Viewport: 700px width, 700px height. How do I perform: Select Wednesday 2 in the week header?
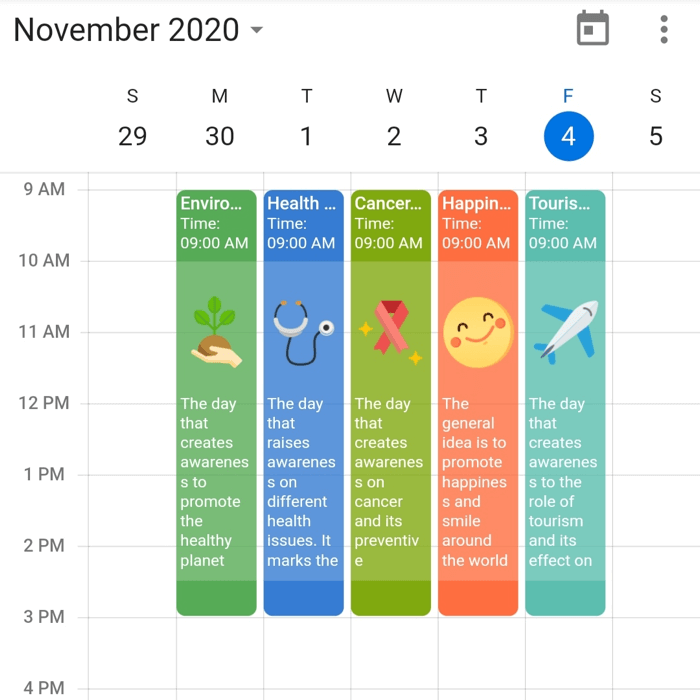tap(394, 136)
